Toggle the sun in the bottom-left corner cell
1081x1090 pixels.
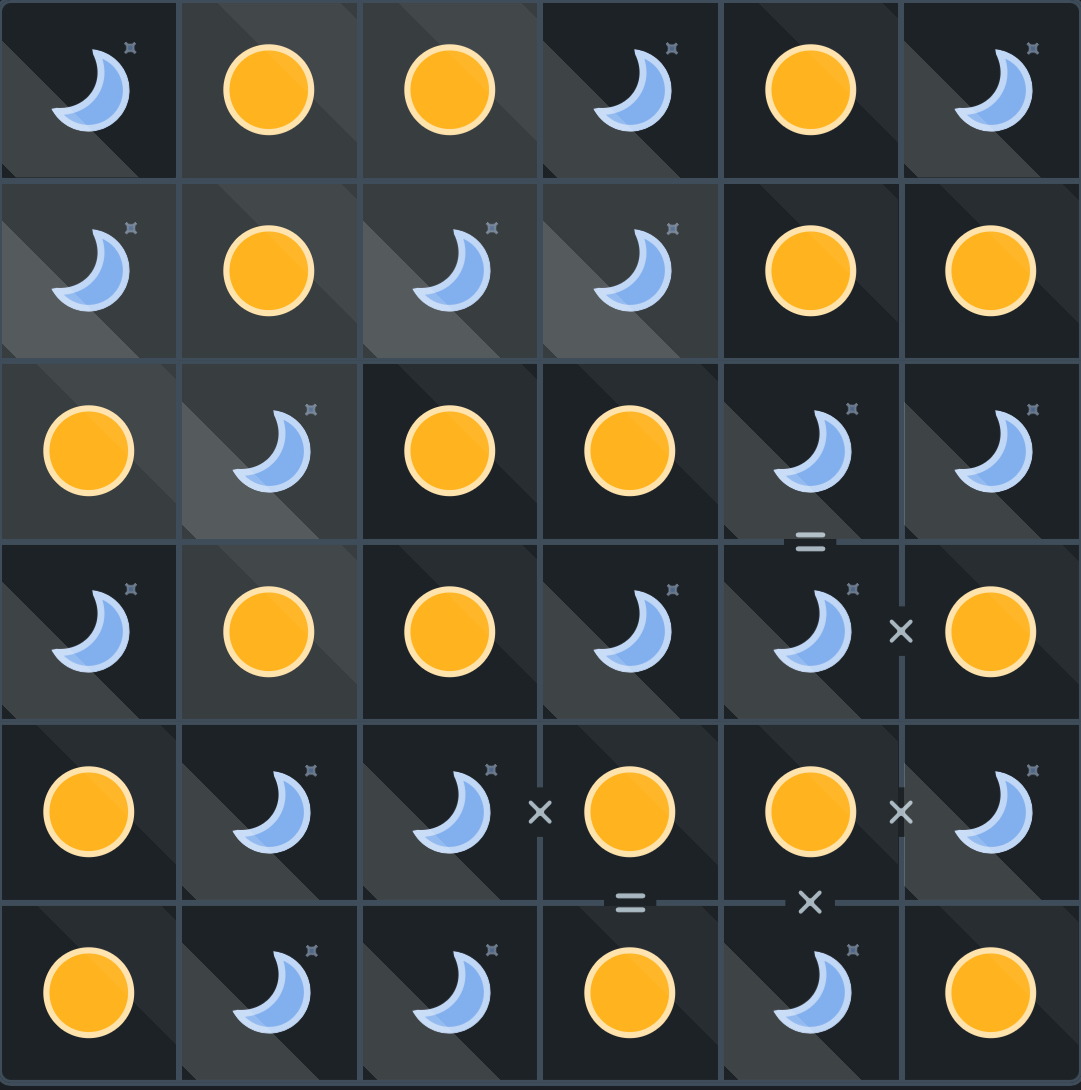(89, 992)
